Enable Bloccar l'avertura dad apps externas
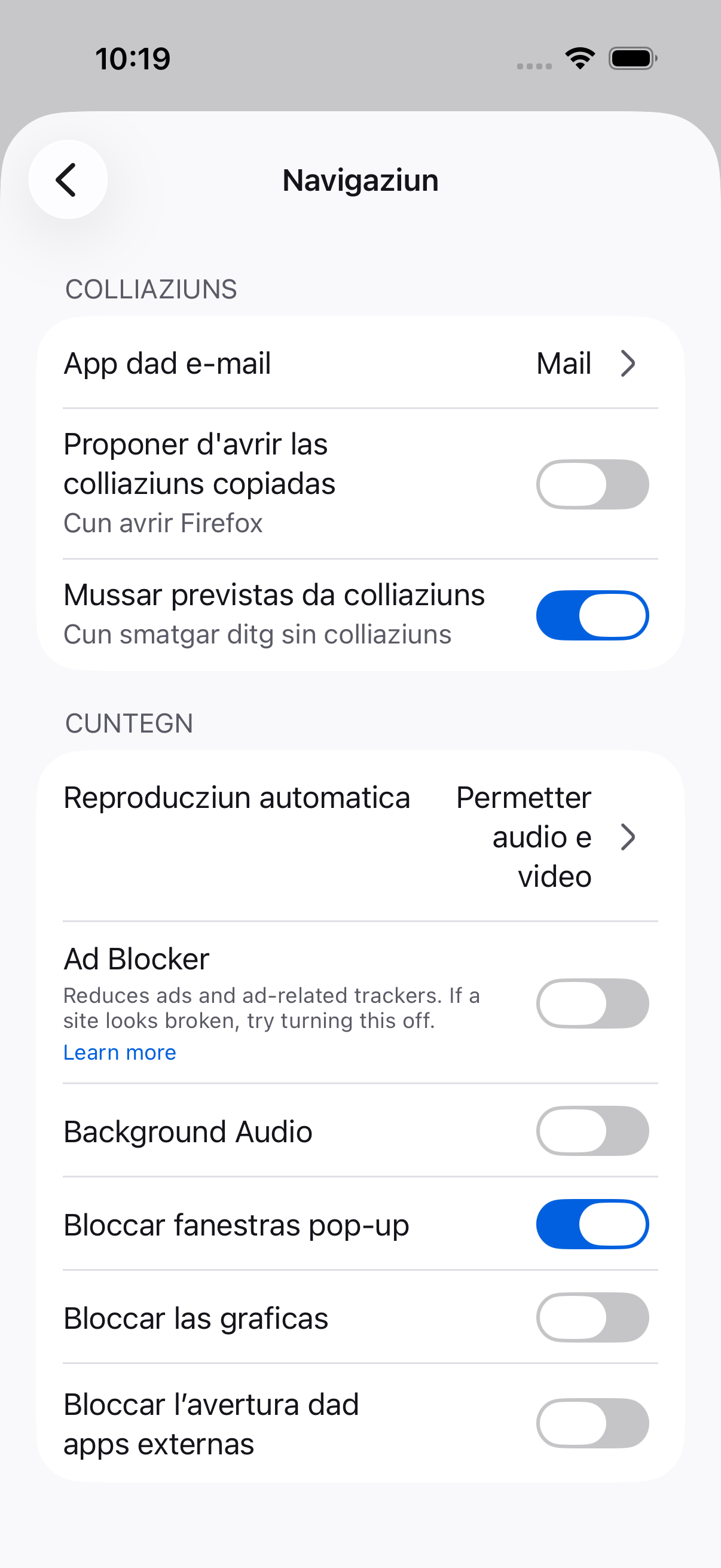Screen dimensions: 721x1568 pos(592,1424)
